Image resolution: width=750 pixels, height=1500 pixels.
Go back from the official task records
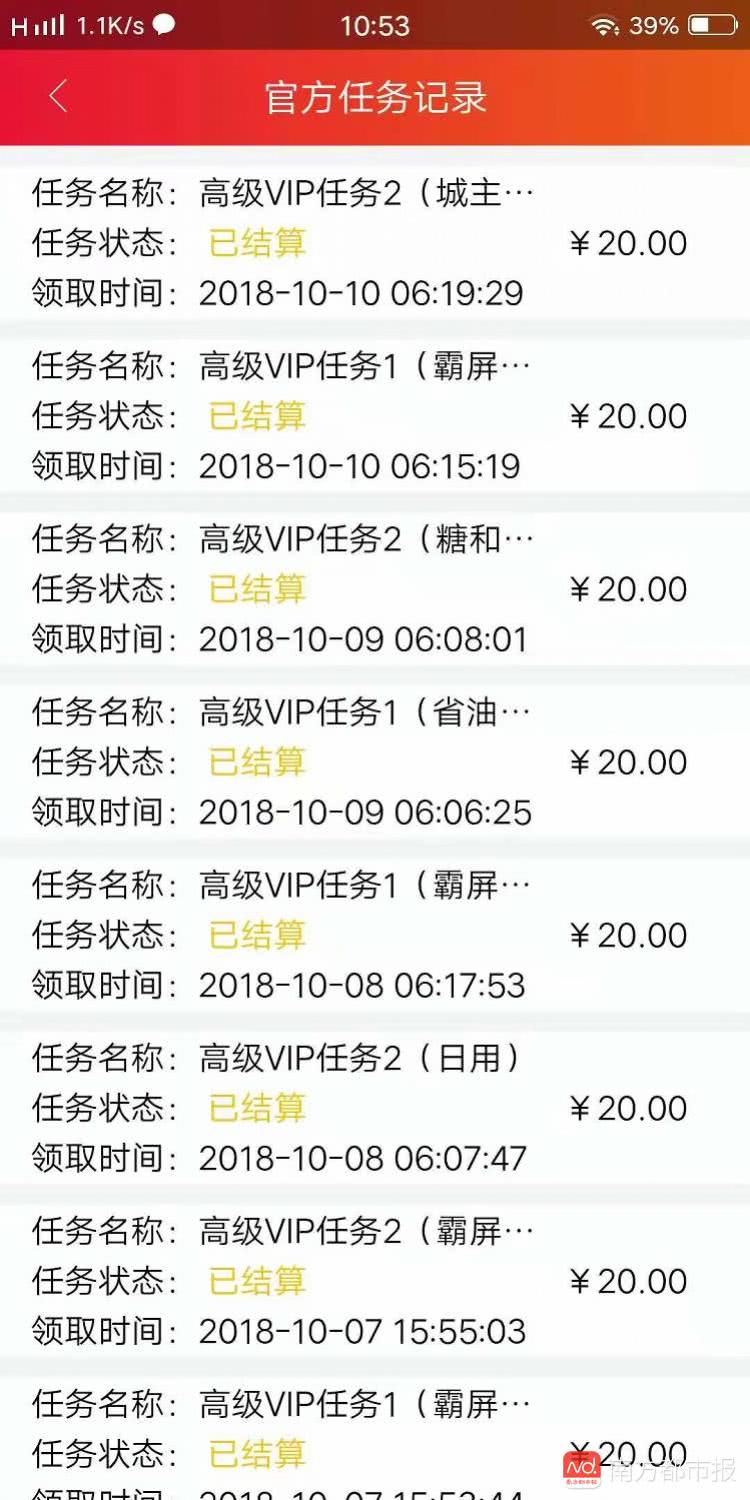pos(58,97)
